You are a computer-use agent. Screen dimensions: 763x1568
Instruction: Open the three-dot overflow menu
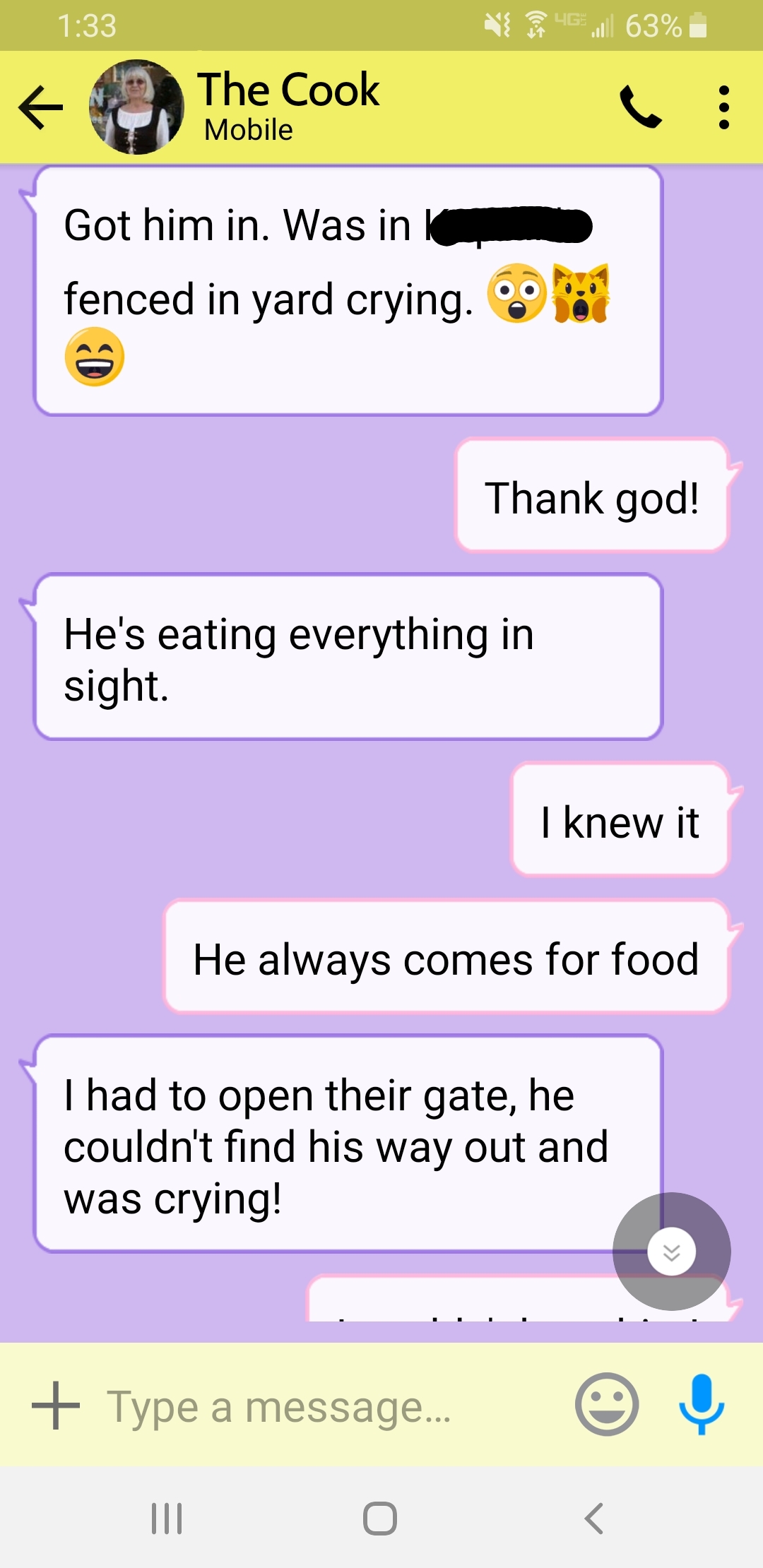pos(723,107)
